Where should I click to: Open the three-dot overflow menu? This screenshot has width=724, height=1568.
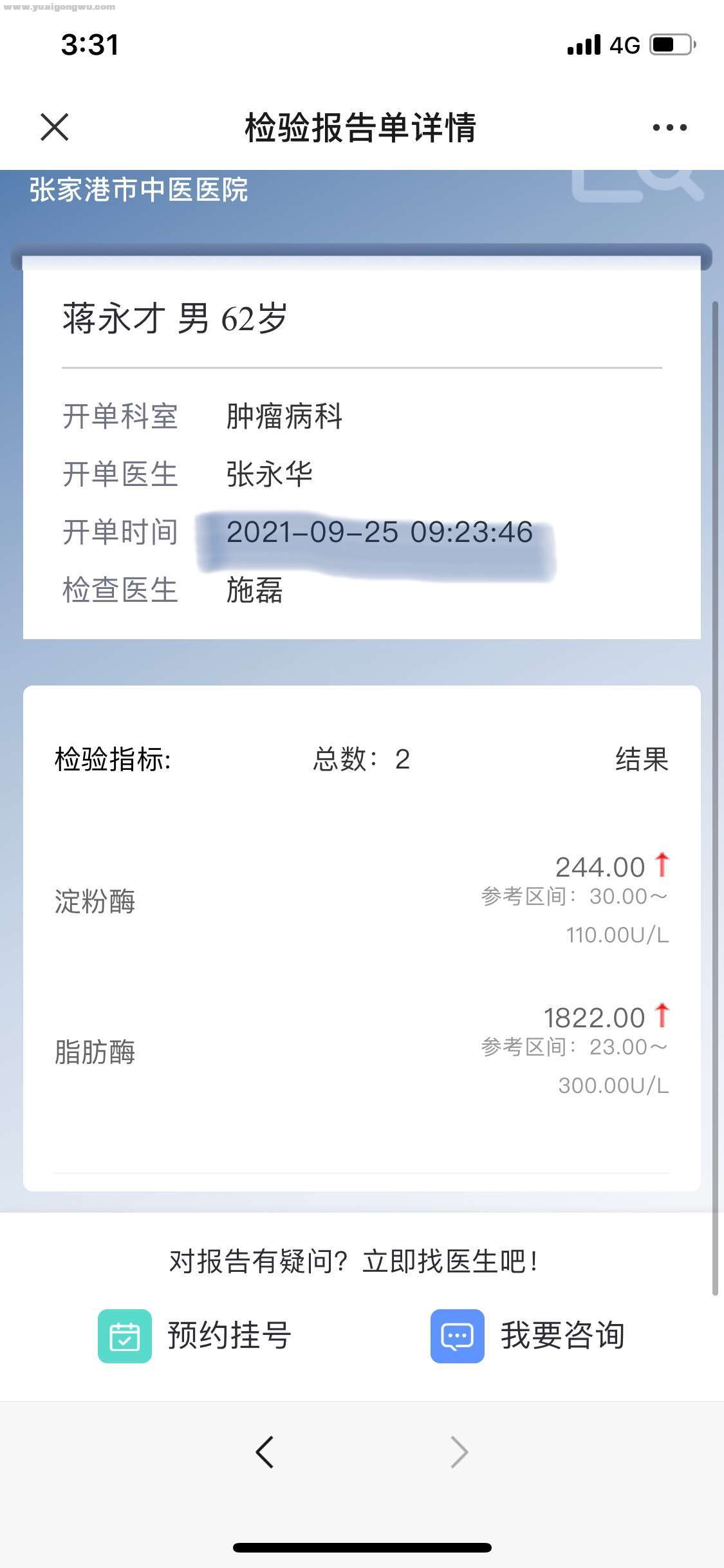(x=669, y=127)
